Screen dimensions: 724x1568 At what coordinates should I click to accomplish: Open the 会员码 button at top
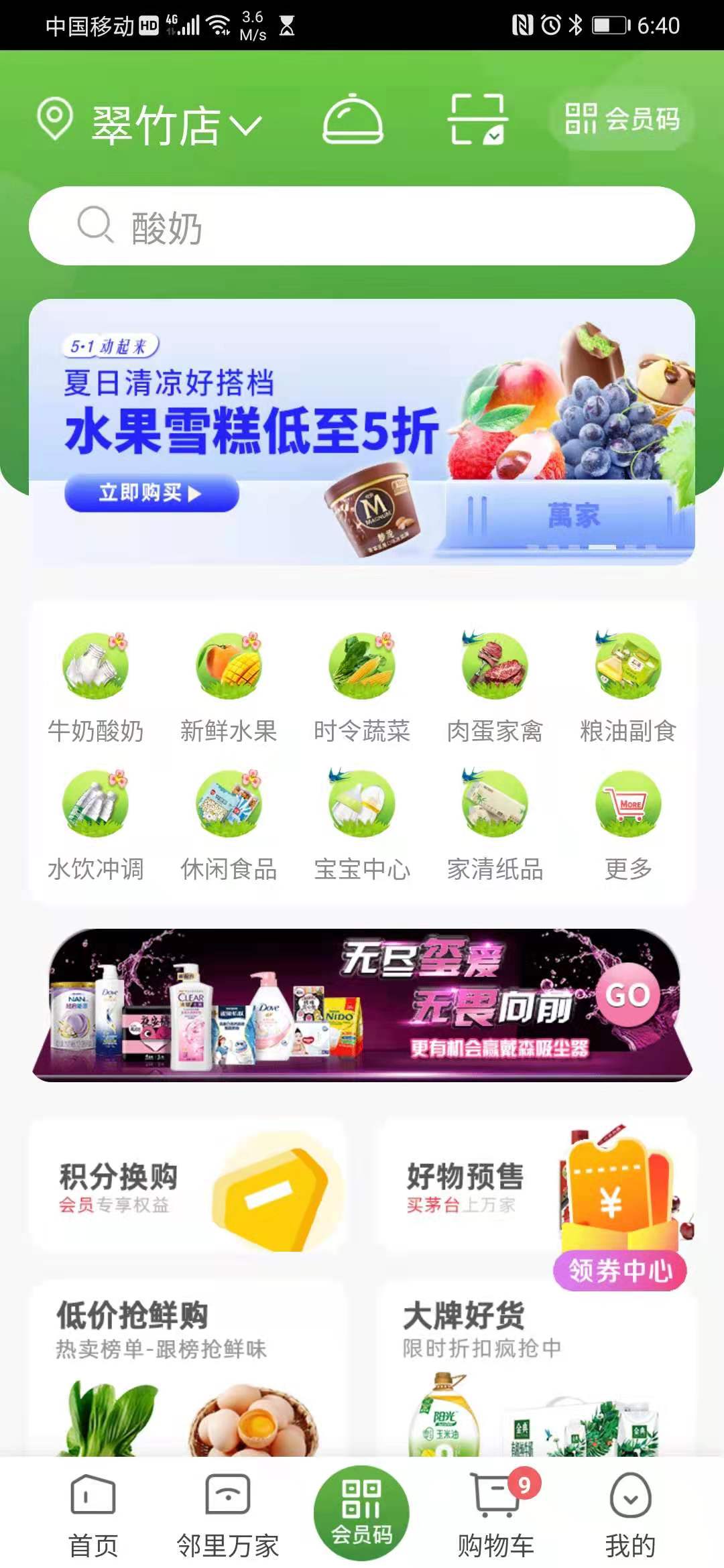622,119
